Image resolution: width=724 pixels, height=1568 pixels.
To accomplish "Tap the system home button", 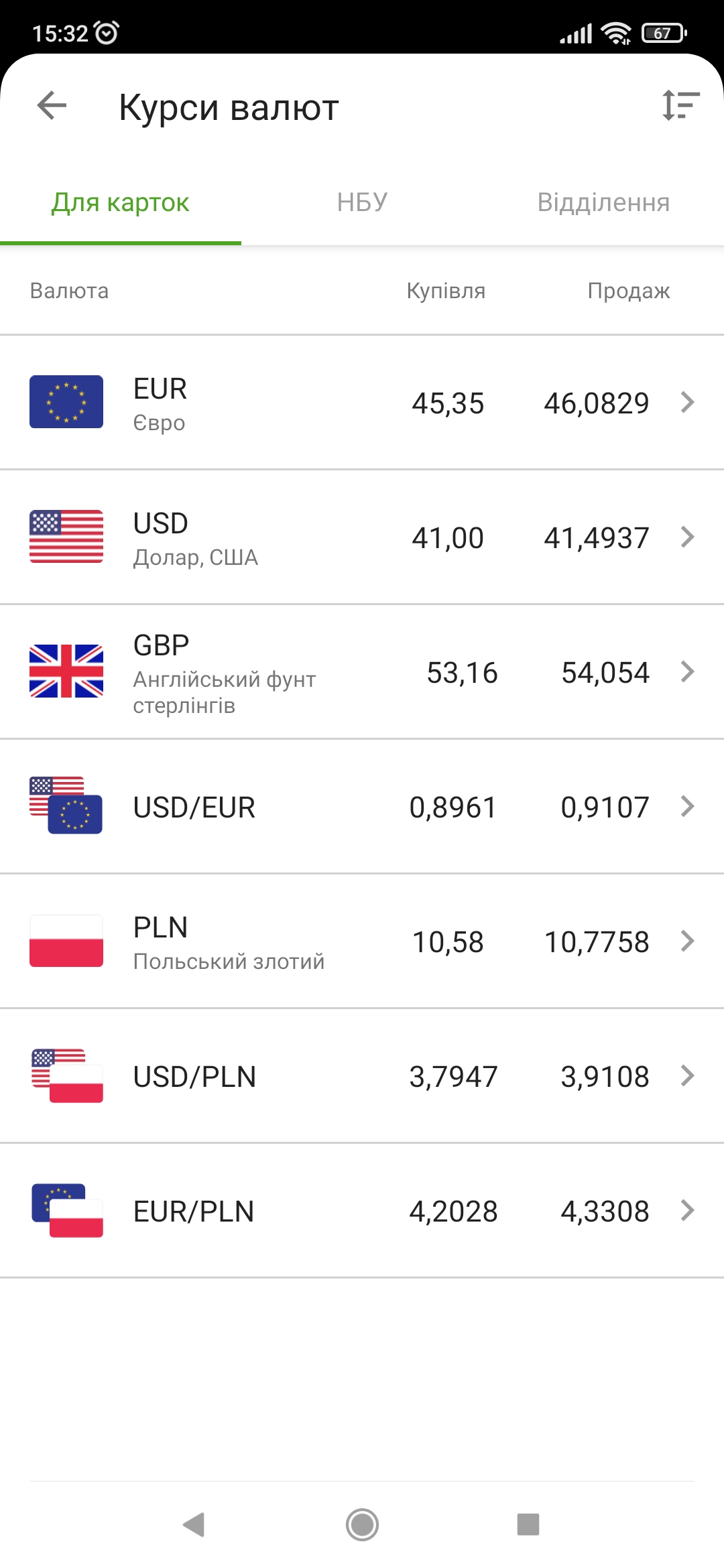I will [x=362, y=1524].
